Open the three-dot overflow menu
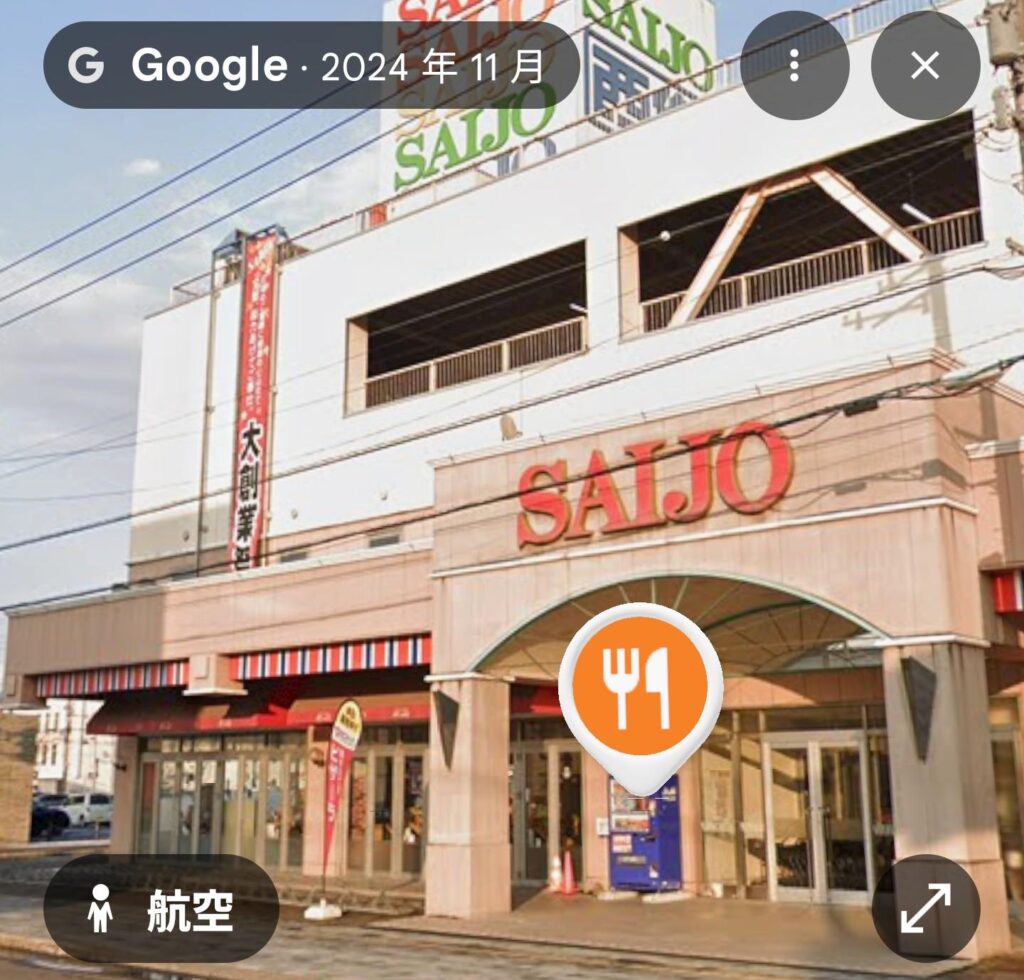This screenshot has width=1024, height=980. coord(794,66)
